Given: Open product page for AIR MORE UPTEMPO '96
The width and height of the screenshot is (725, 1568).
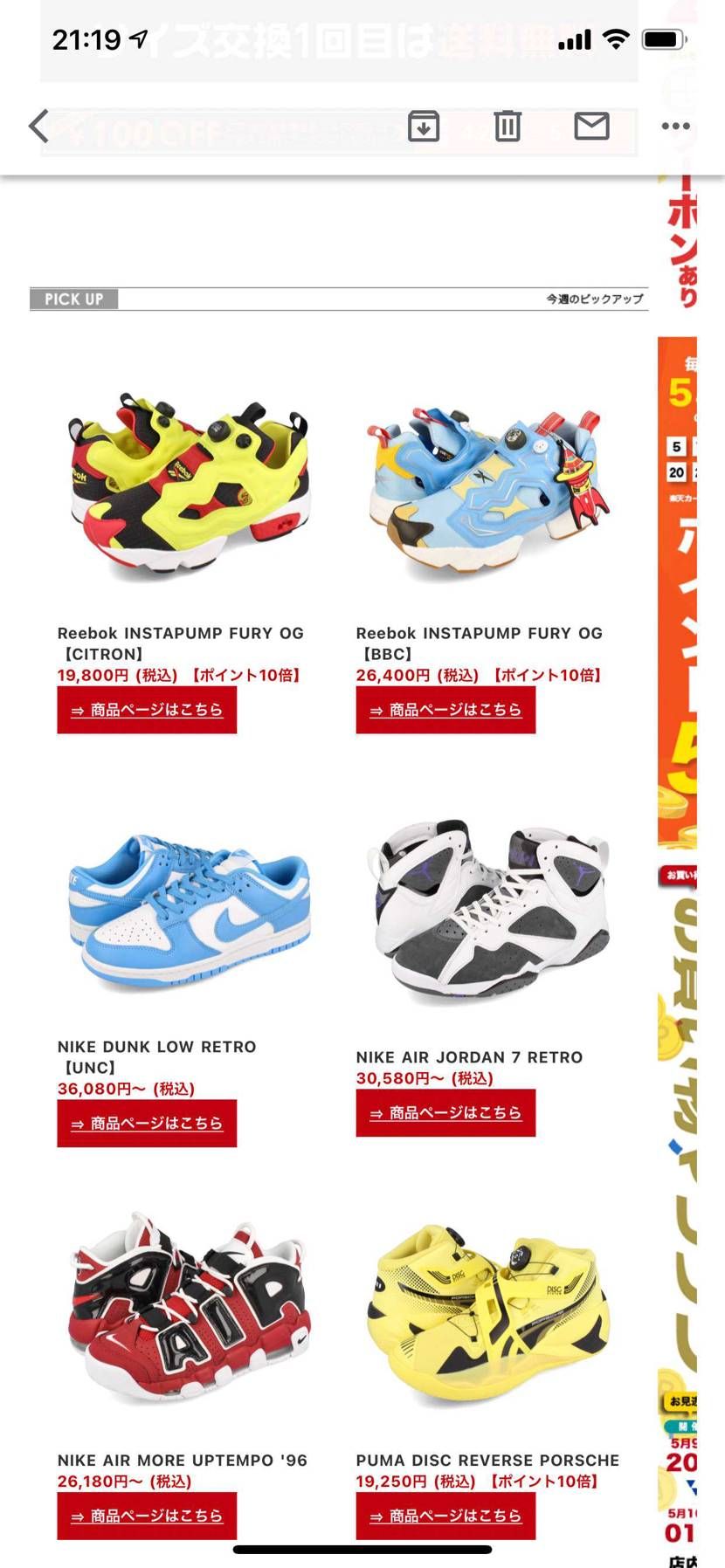Looking at the screenshot, I should point(147,1516).
